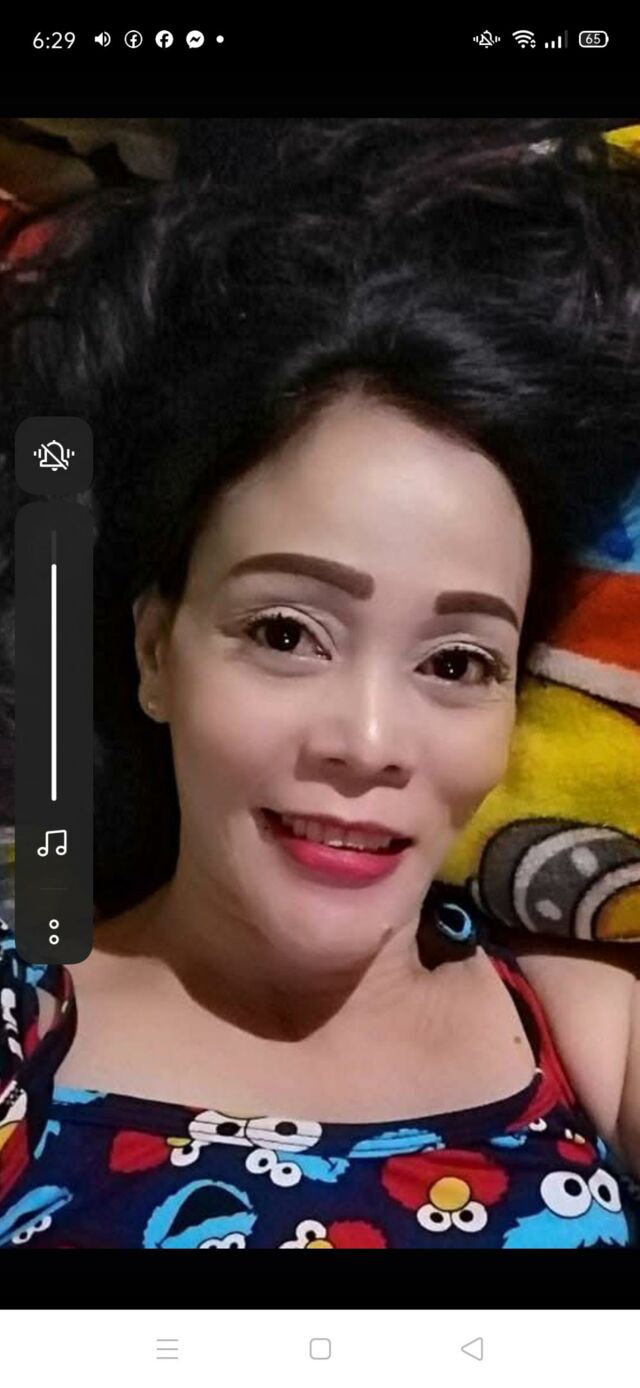This screenshot has width=640, height=1388.
Task: Tap the media volume slider track
Action: click(54, 680)
